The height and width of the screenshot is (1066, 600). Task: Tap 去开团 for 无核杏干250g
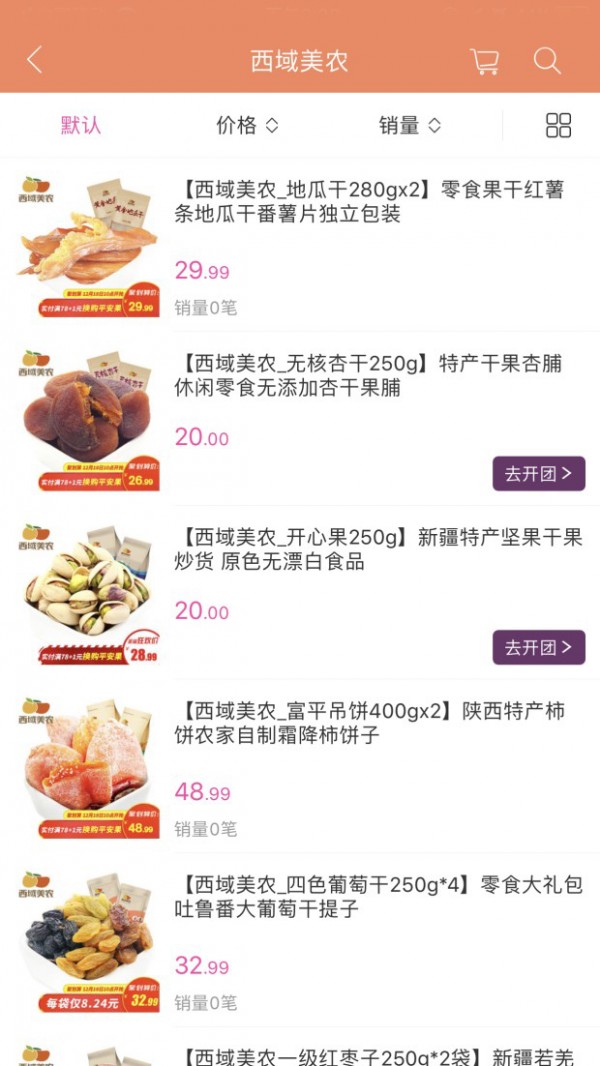[x=538, y=473]
